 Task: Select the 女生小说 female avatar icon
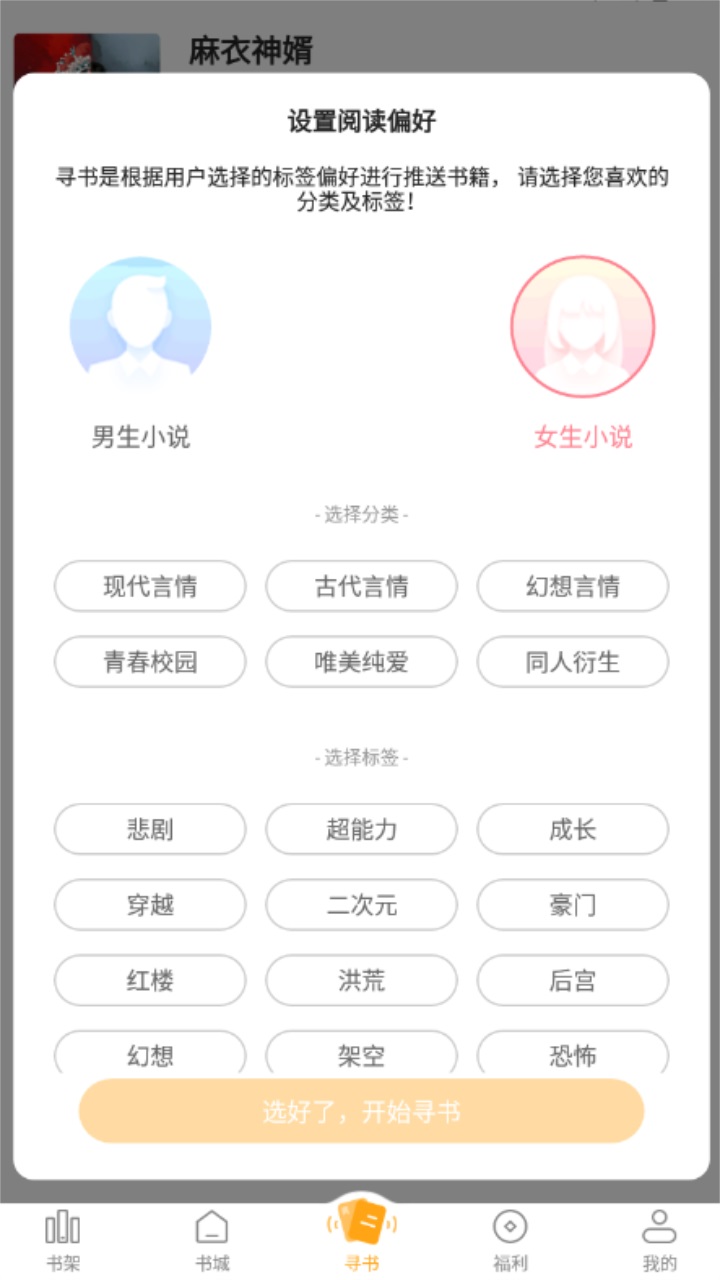tap(584, 327)
